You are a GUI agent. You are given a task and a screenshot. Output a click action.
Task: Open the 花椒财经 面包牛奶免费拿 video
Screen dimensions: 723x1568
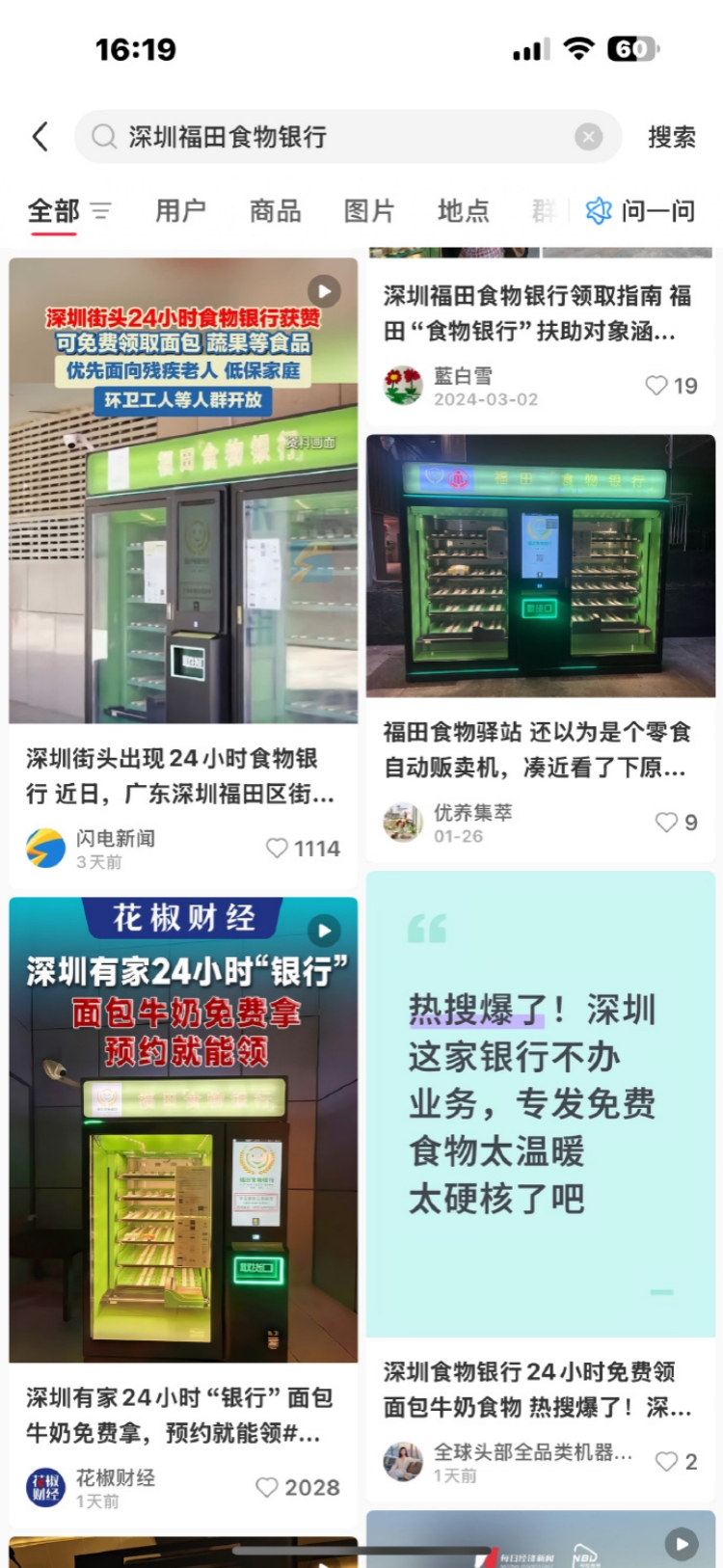(183, 1128)
